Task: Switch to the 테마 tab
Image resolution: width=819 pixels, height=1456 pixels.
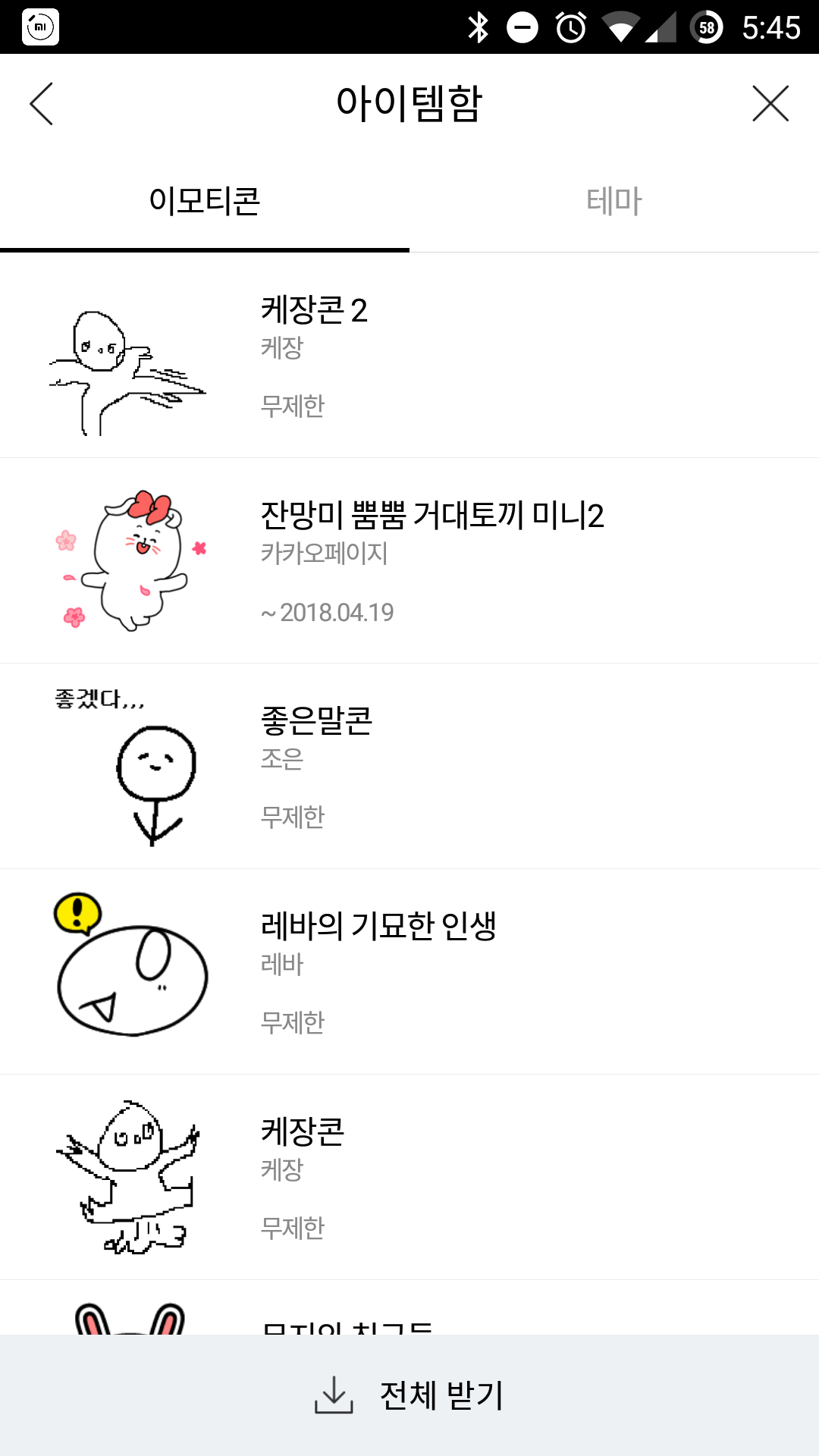Action: click(x=614, y=202)
